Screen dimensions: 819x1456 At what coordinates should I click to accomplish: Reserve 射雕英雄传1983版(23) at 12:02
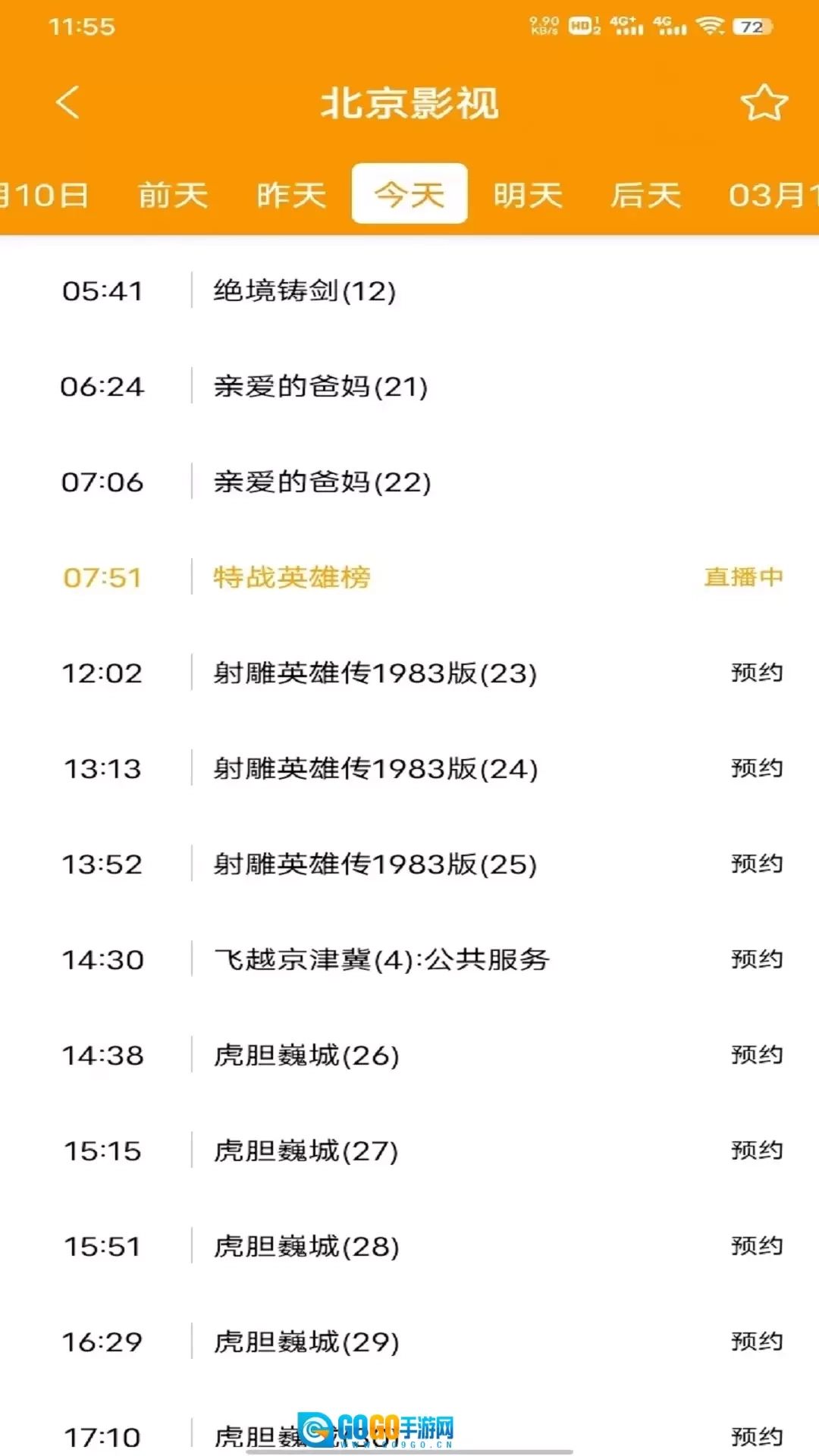[756, 673]
